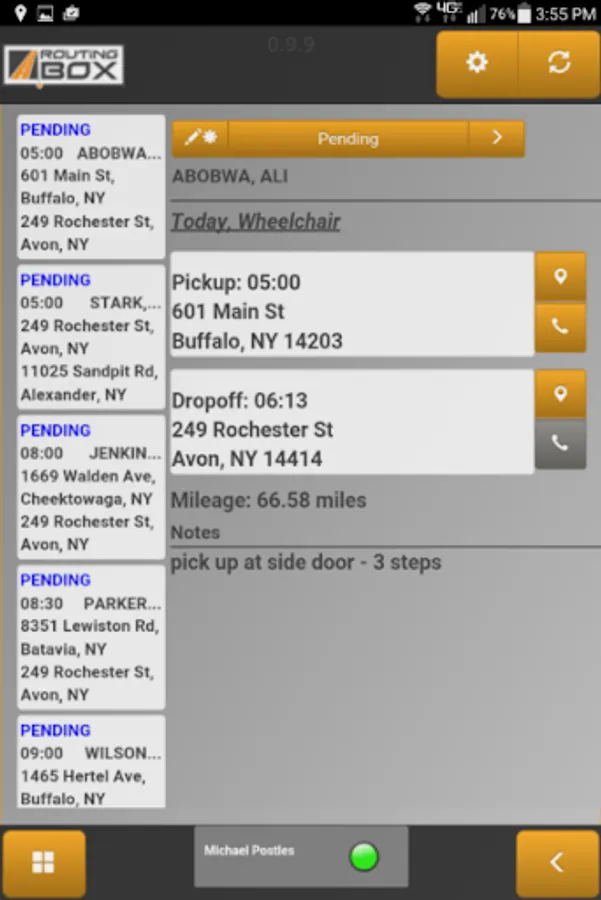Image resolution: width=601 pixels, height=900 pixels.
Task: Tap the Pending status button
Action: pos(348,139)
